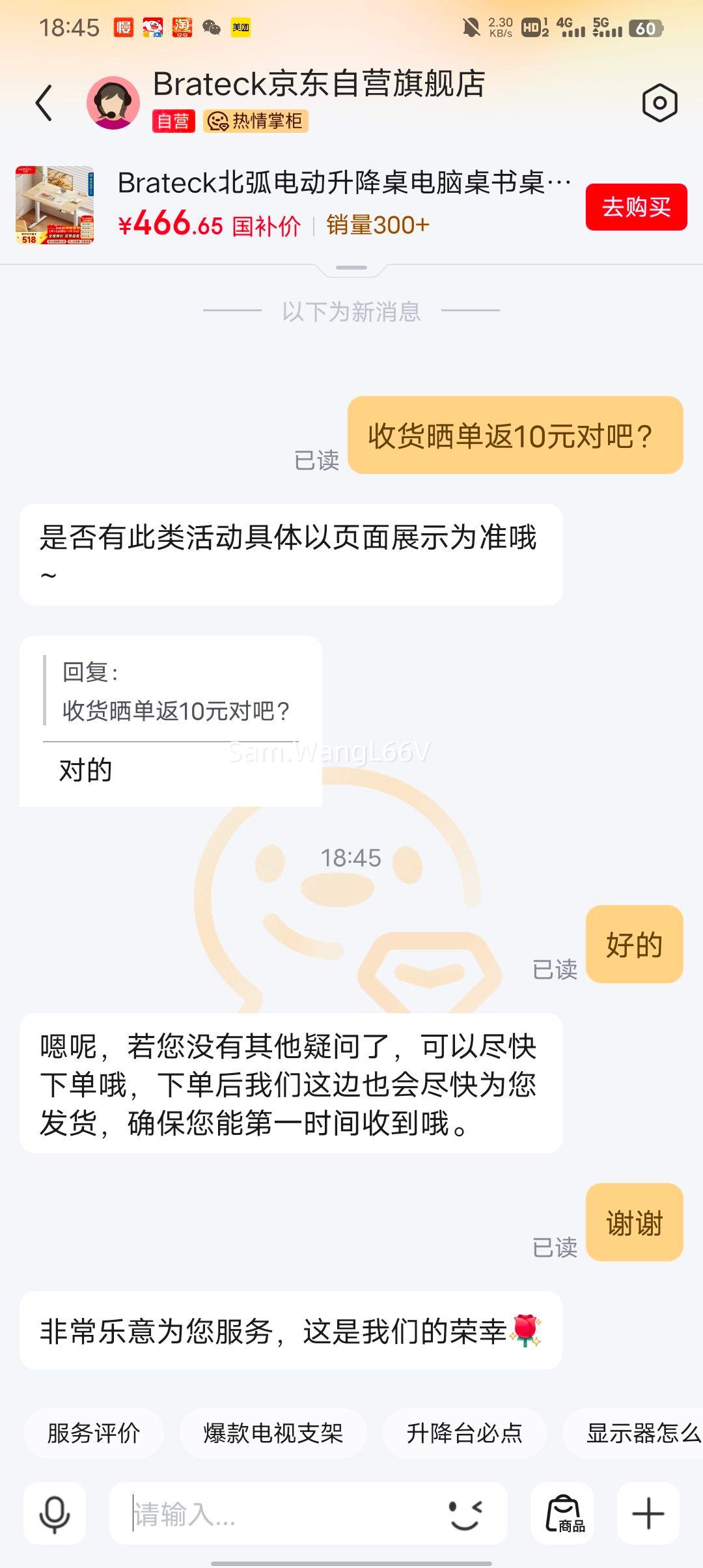The height and width of the screenshot is (1568, 703).
Task: Select the 升降台必点 quick reply chip
Action: click(466, 1434)
